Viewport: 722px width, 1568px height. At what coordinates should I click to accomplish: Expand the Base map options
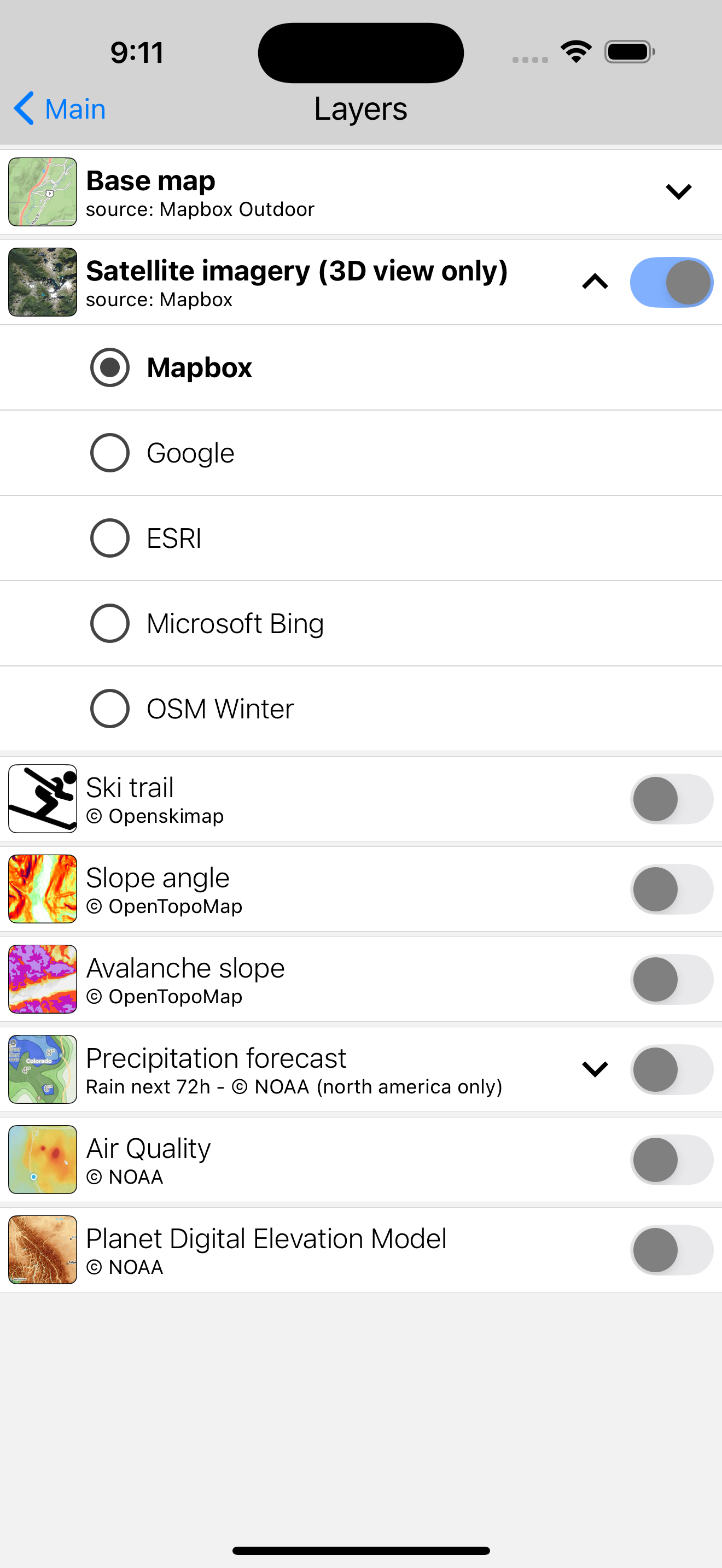coord(679,191)
